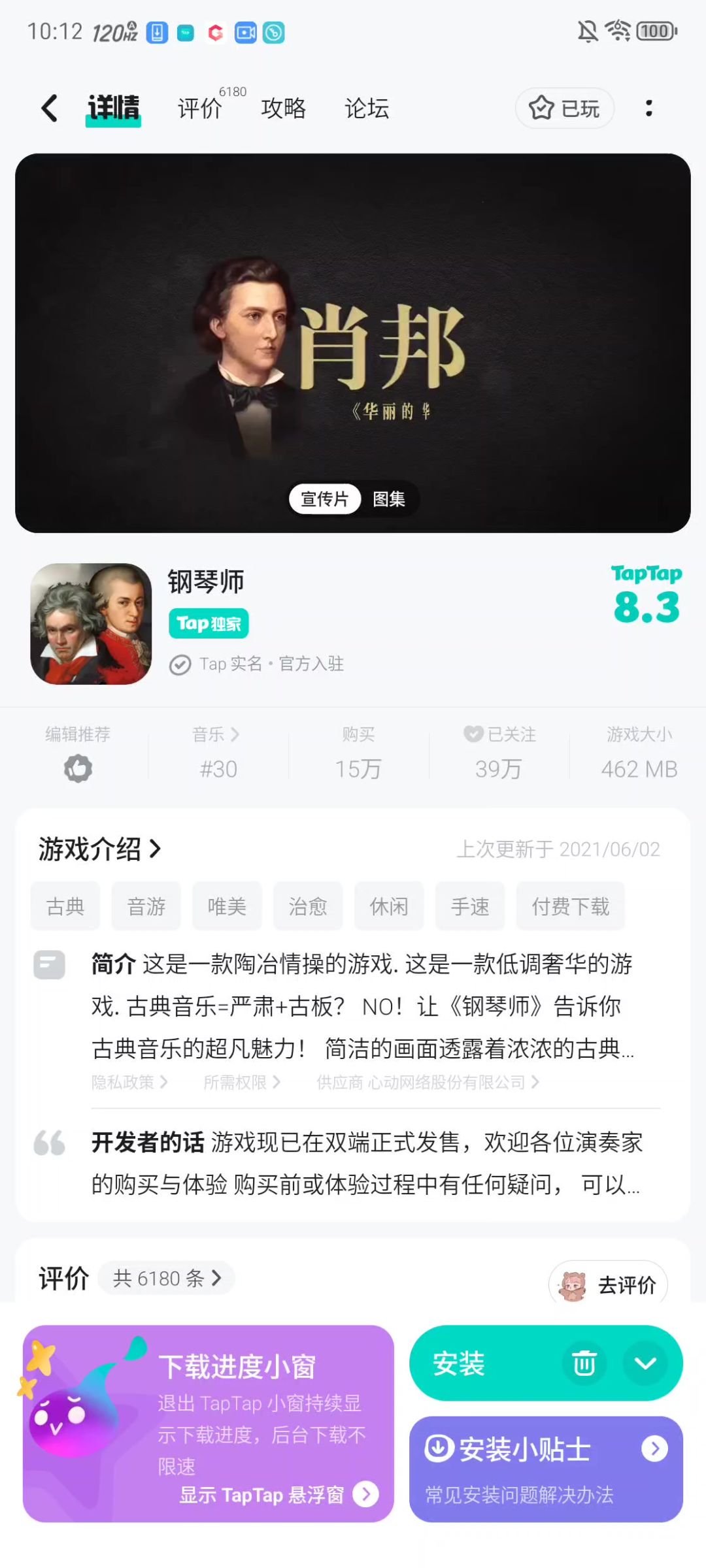The image size is (706, 1568).
Task: Expand the 游戏介绍 section
Action: [99, 849]
